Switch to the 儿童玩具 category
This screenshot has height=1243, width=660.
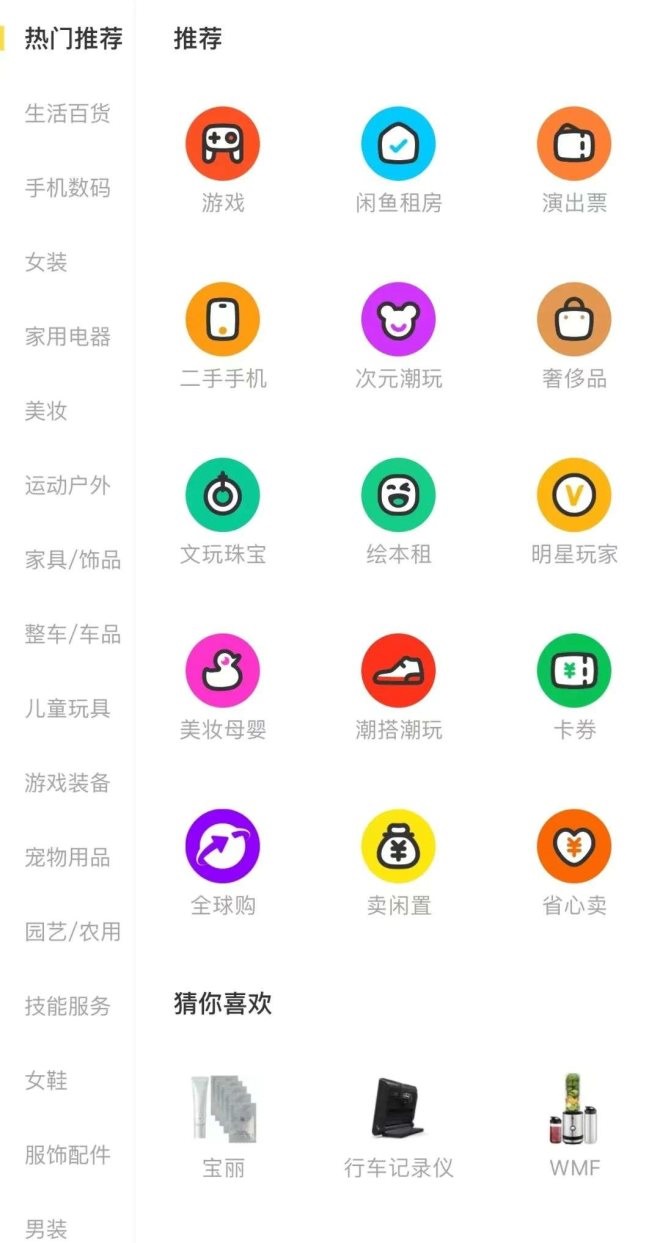[67, 709]
